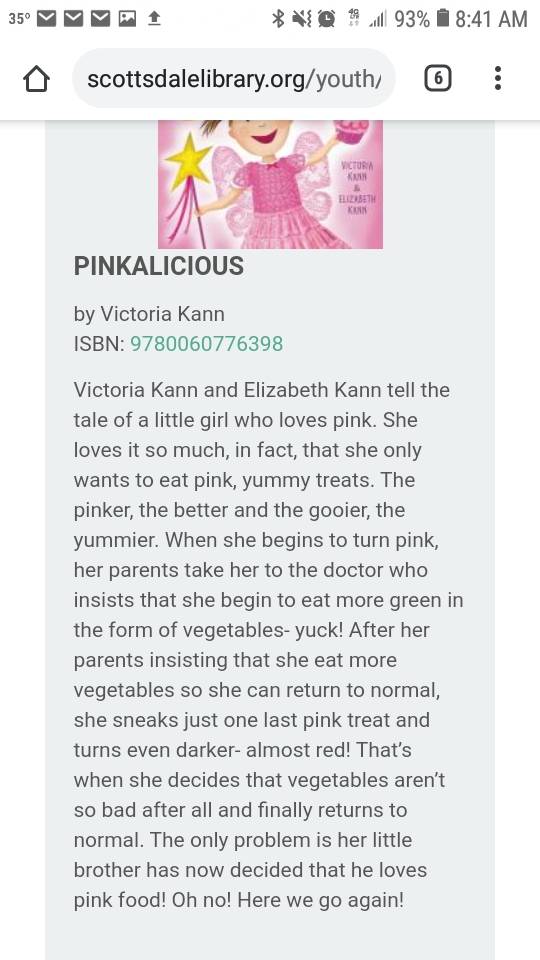Open the tab switcher showing 6 tabs

click(438, 79)
